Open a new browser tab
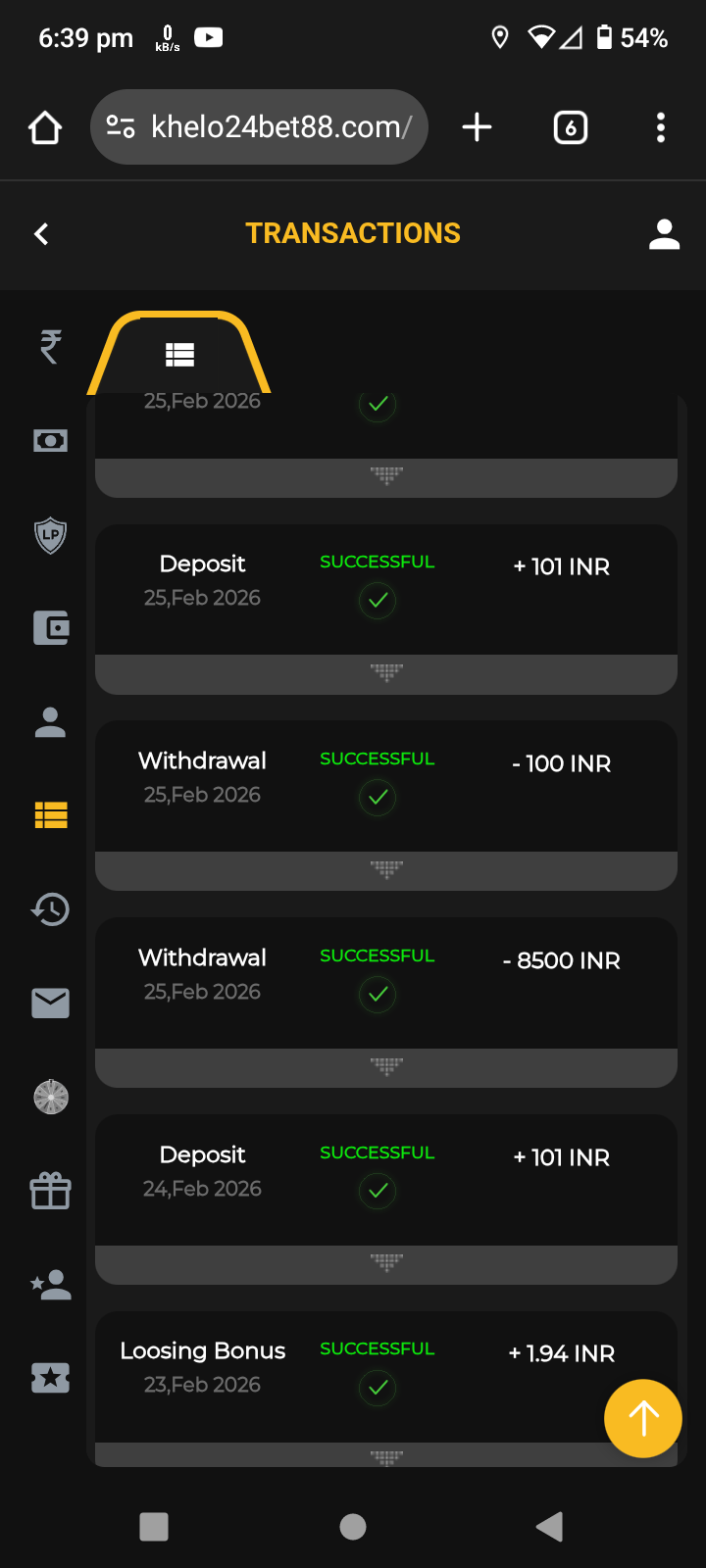 477,127
